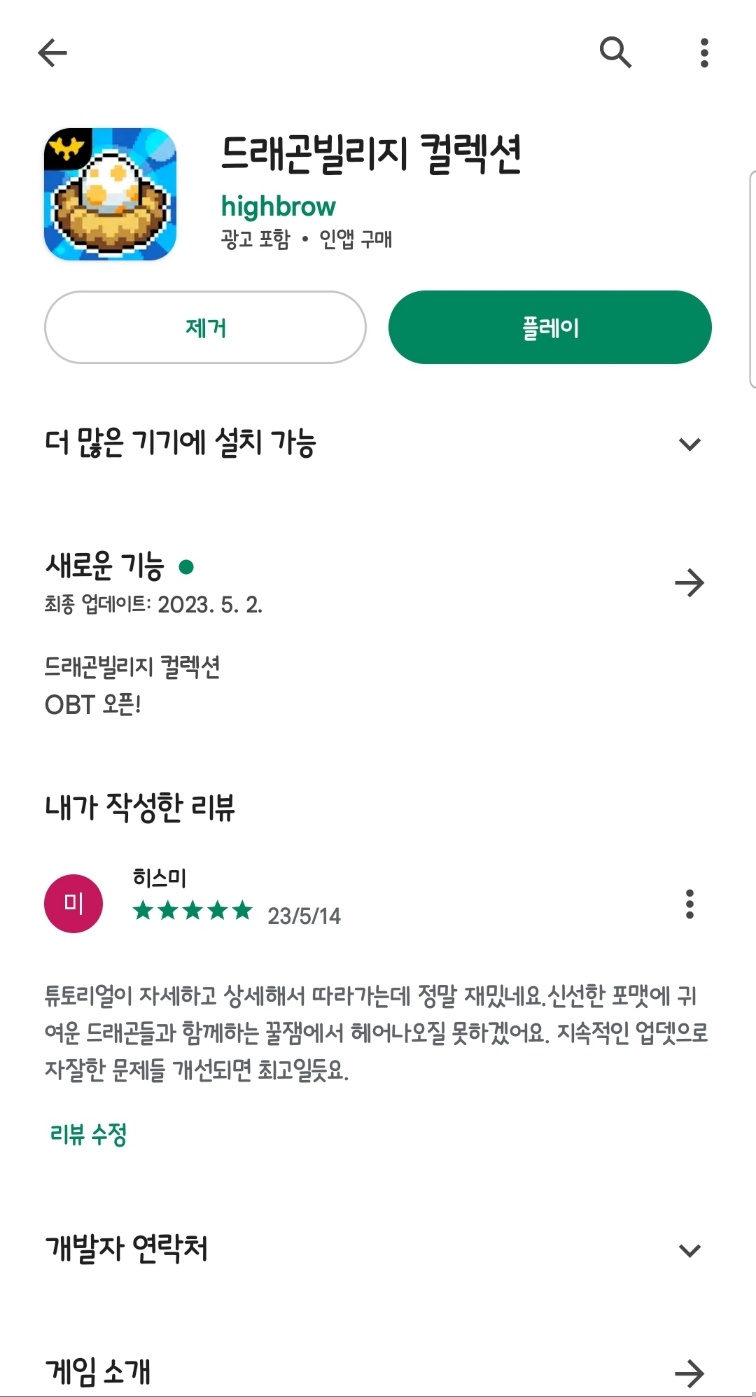Tap the 리뷰 수정 link
The height and width of the screenshot is (1397, 756).
[88, 1135]
